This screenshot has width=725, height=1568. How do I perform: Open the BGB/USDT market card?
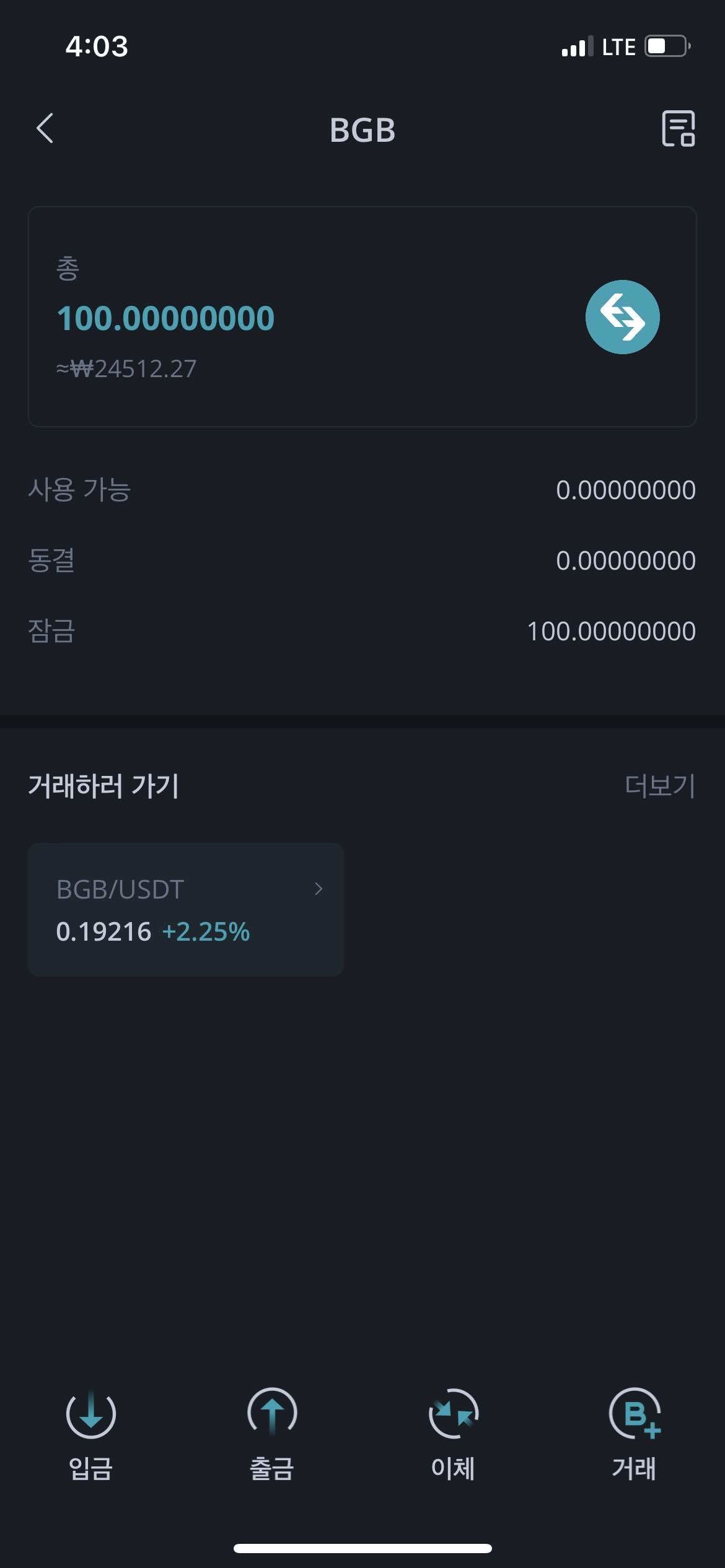pyautogui.click(x=184, y=908)
